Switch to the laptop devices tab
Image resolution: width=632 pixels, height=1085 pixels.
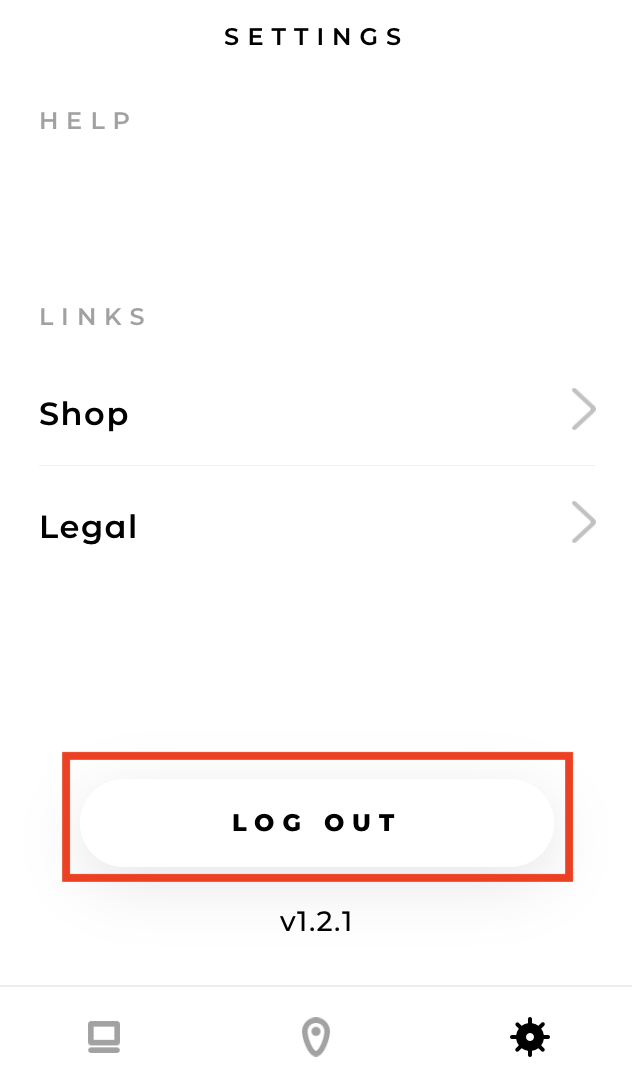click(104, 1037)
